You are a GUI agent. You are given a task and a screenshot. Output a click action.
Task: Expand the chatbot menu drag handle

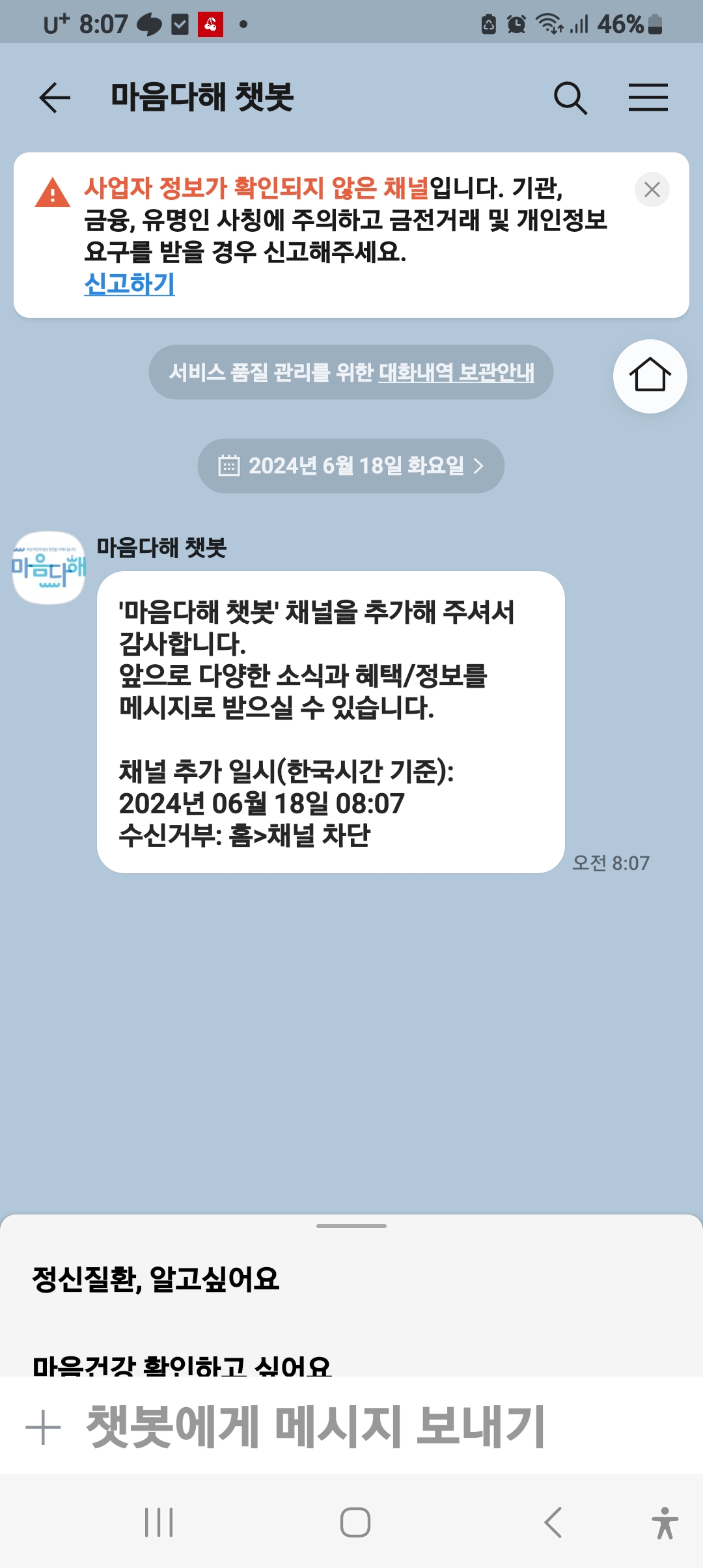tap(351, 1226)
